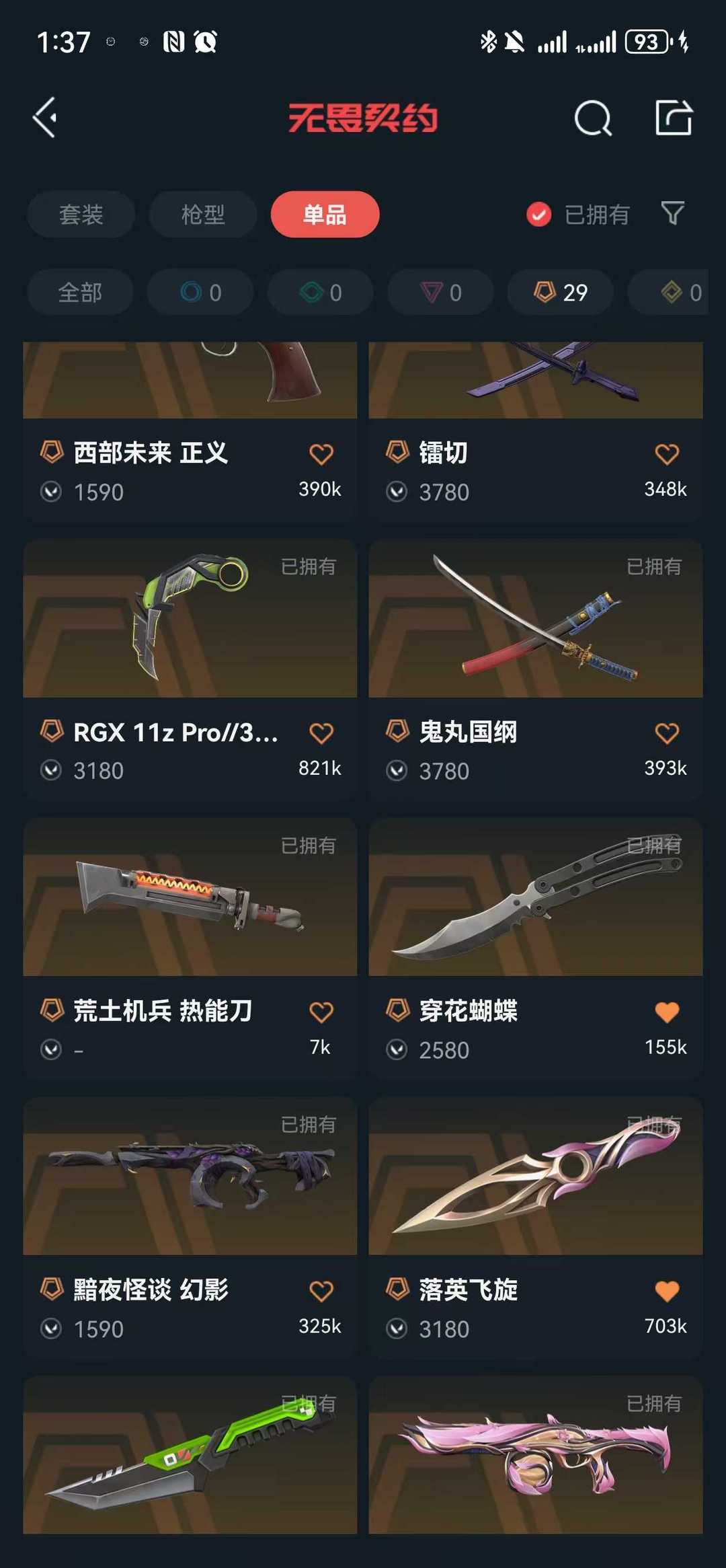The height and width of the screenshot is (1568, 726).
Task: Switch to the 枪型 tab
Action: click(x=202, y=215)
